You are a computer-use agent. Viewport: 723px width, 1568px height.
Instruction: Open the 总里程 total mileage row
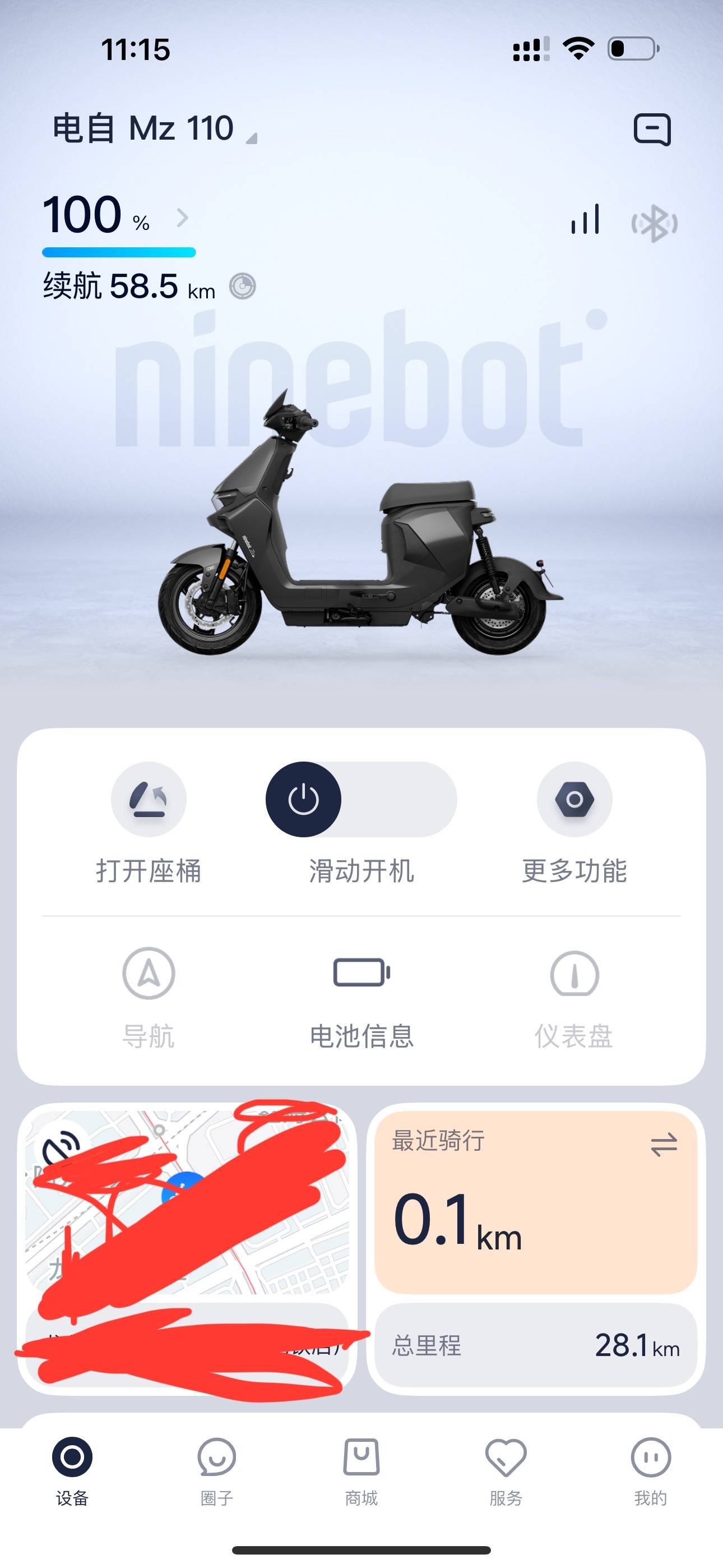coord(536,1345)
